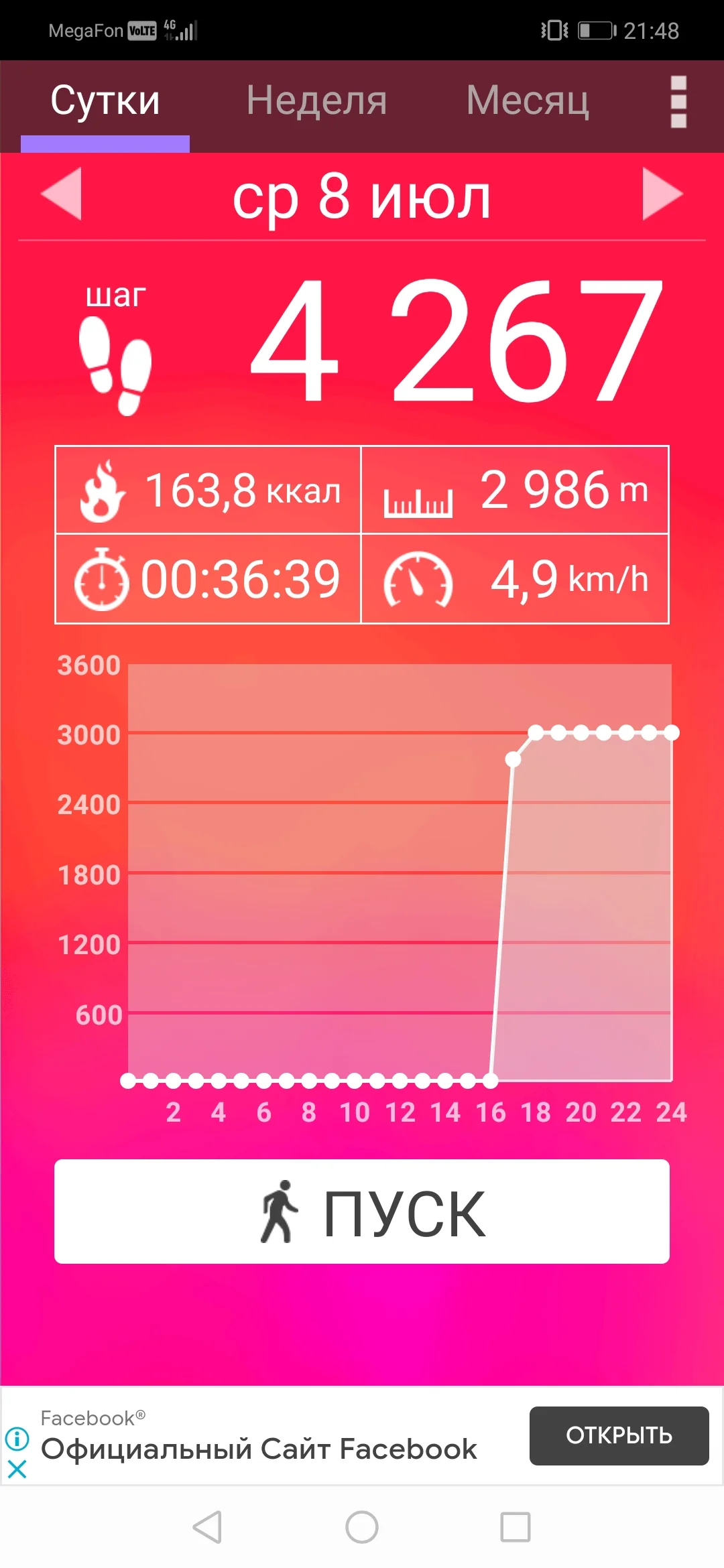Close the Facebook ad banner
Screen dimensions: 724x1568
pos(17,1469)
